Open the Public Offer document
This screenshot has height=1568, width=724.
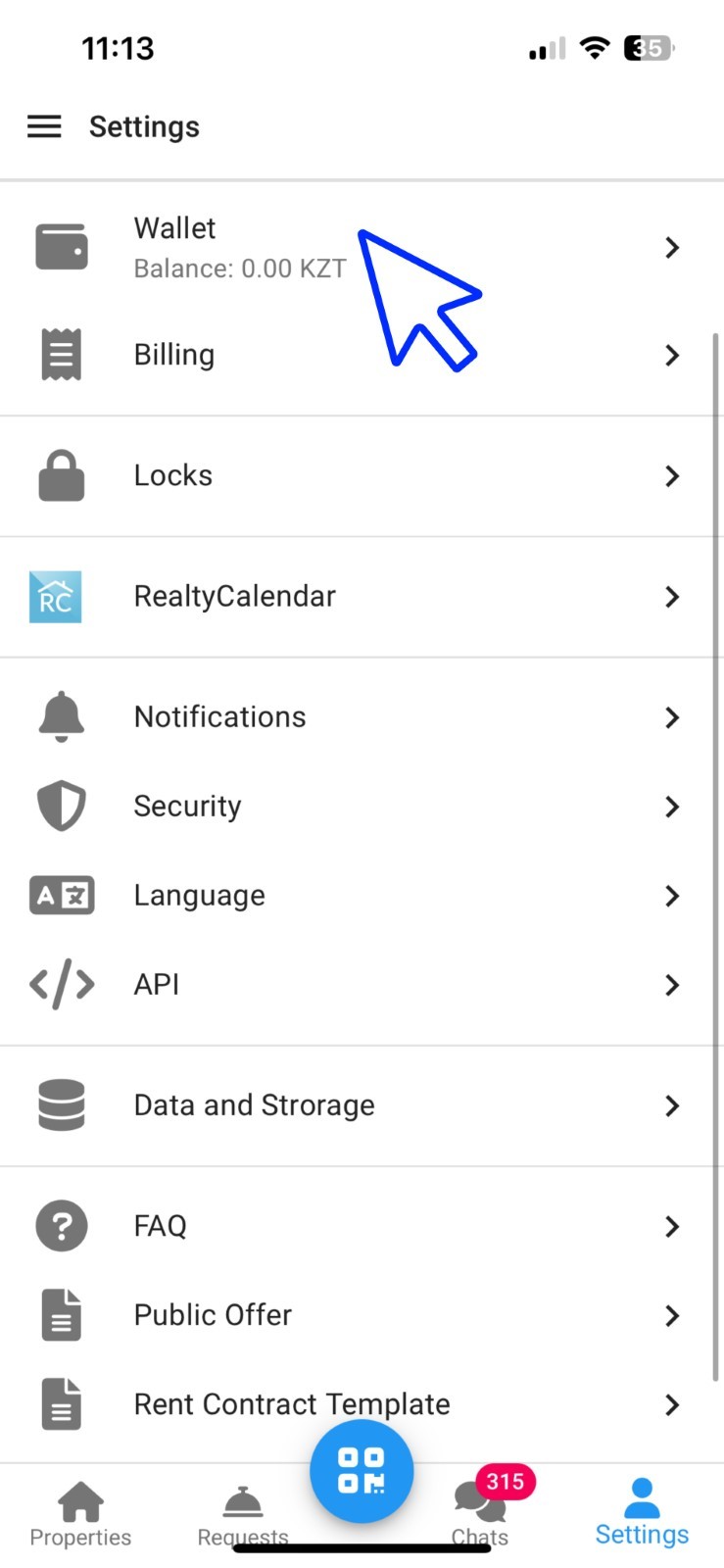point(213,1314)
